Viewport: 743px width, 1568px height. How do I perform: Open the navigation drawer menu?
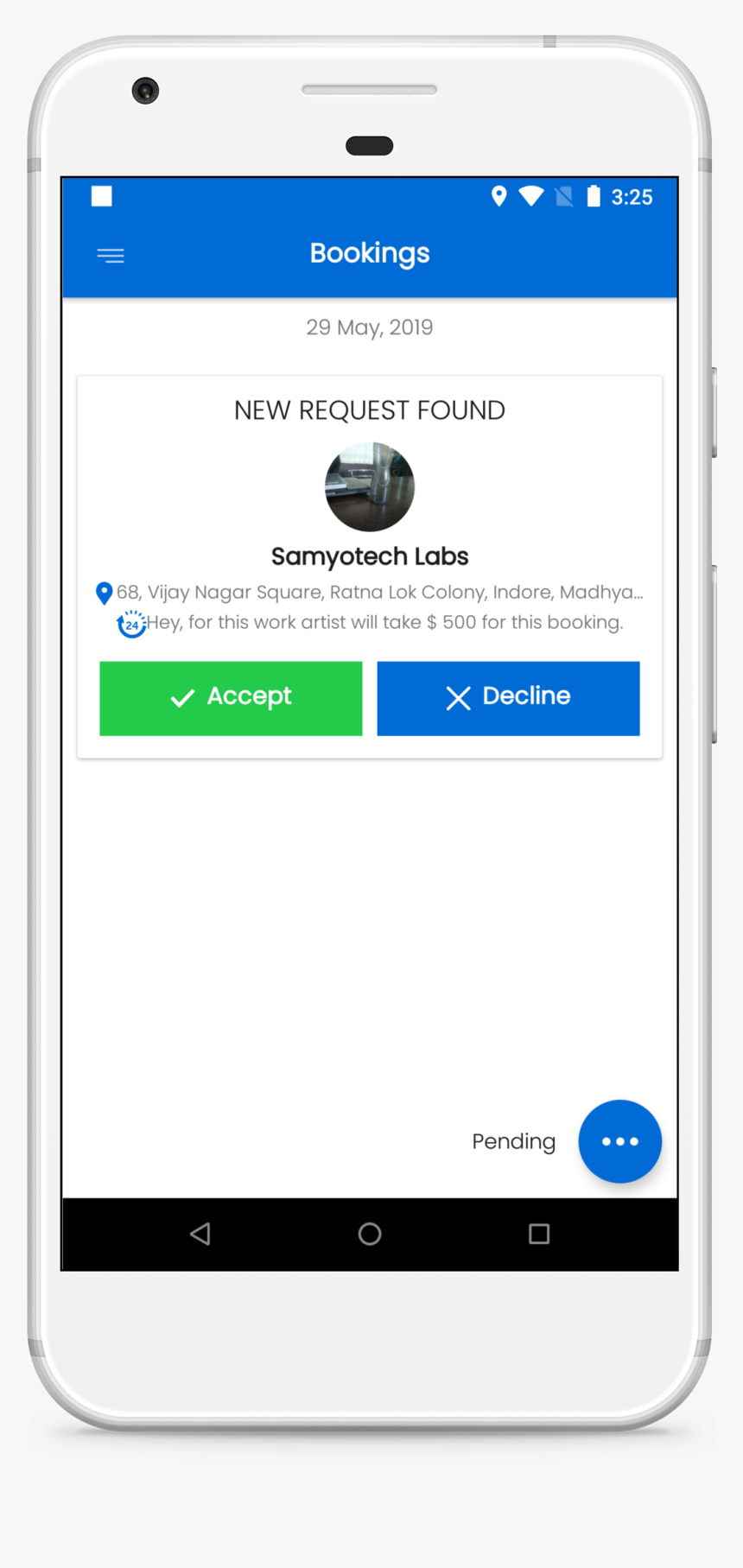(x=111, y=256)
